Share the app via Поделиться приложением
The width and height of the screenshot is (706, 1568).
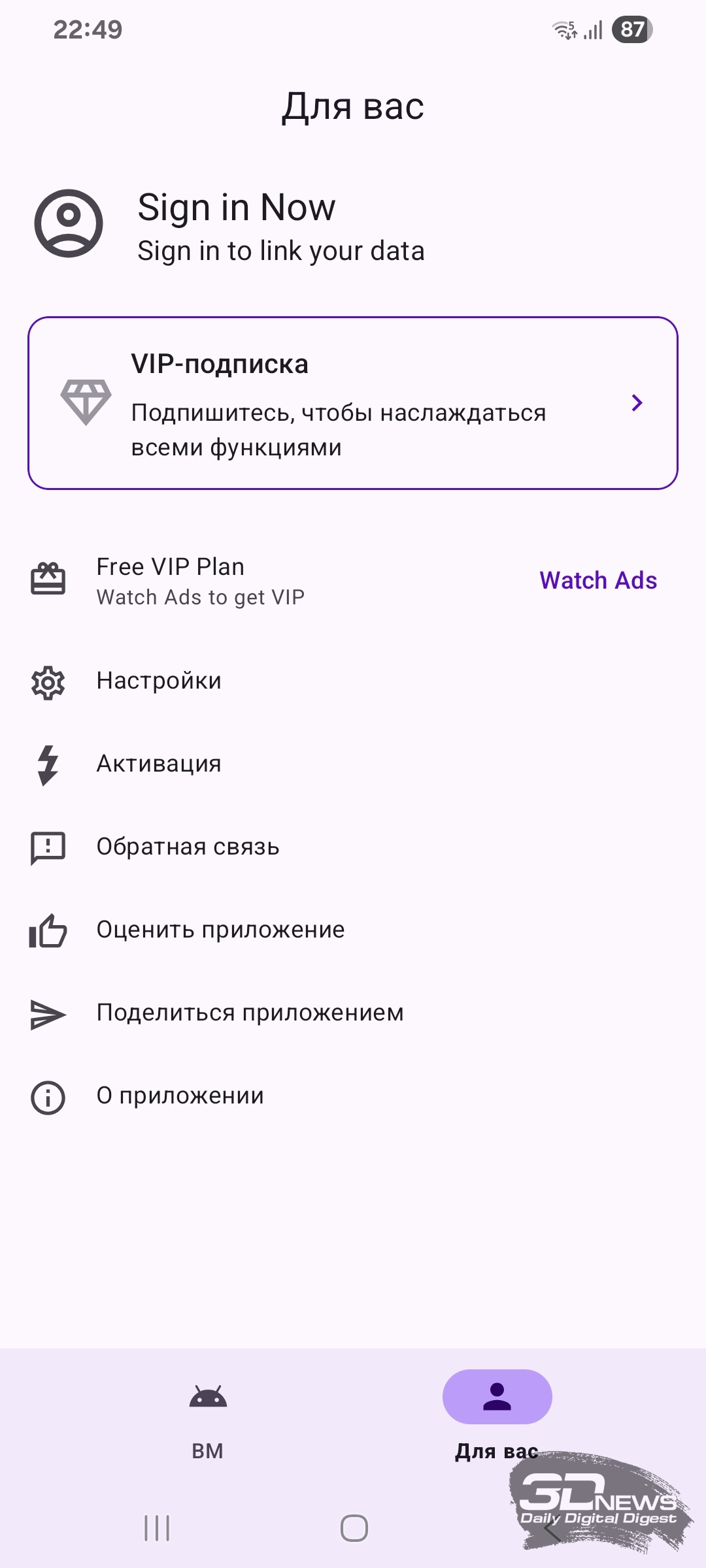pyautogui.click(x=250, y=1013)
